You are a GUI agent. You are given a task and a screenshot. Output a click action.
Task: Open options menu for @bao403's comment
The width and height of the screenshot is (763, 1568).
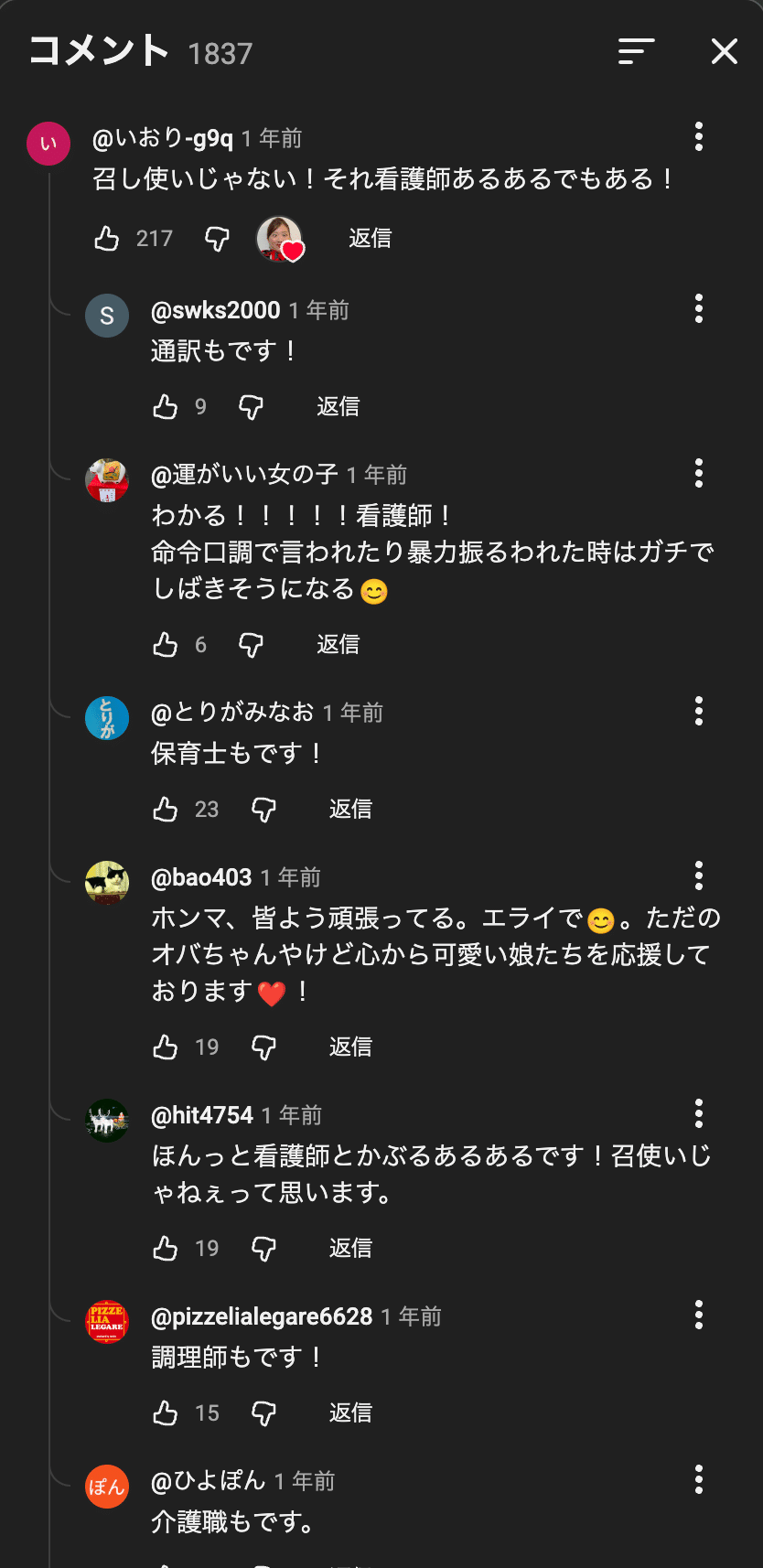point(698,875)
